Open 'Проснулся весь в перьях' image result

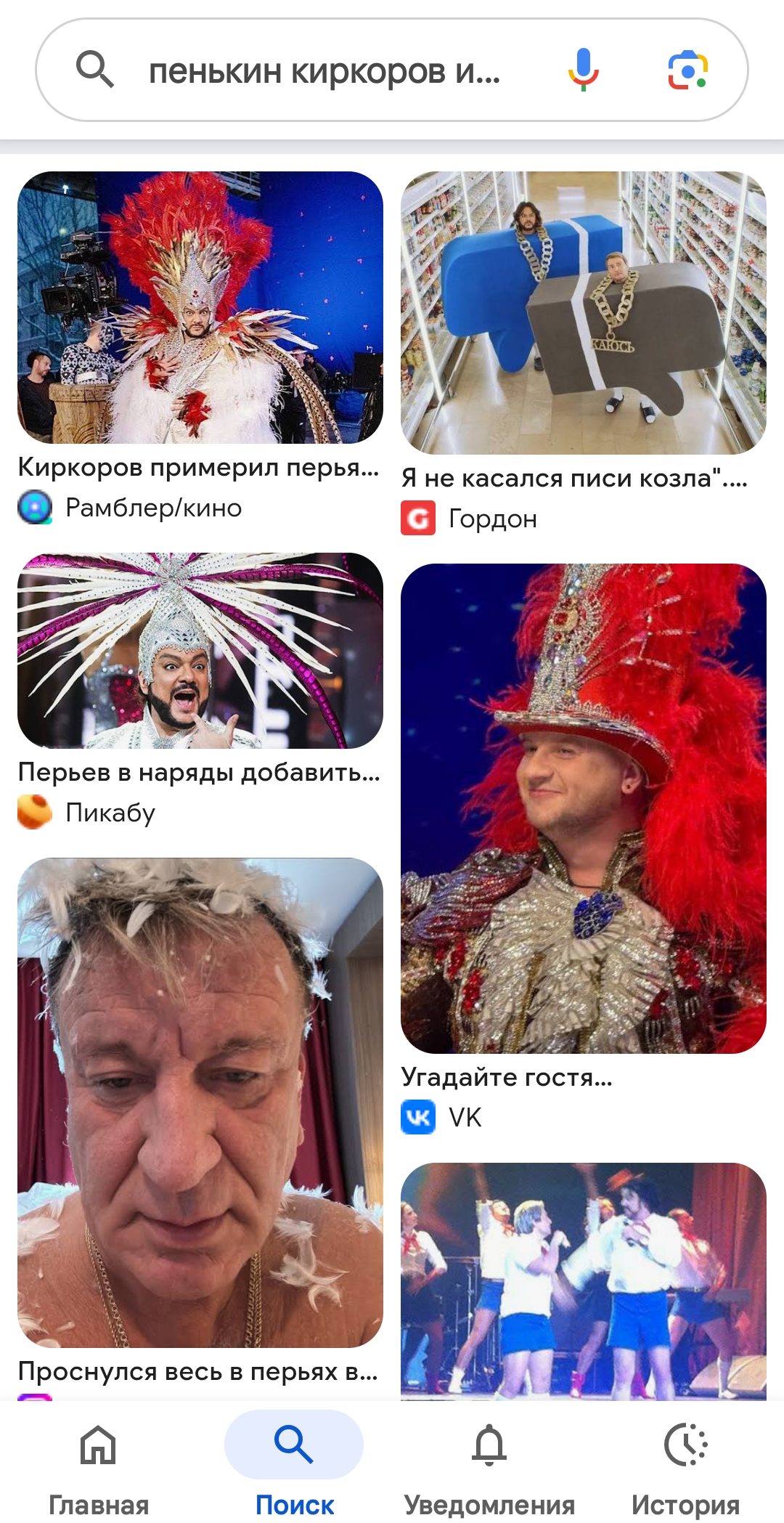200,1102
